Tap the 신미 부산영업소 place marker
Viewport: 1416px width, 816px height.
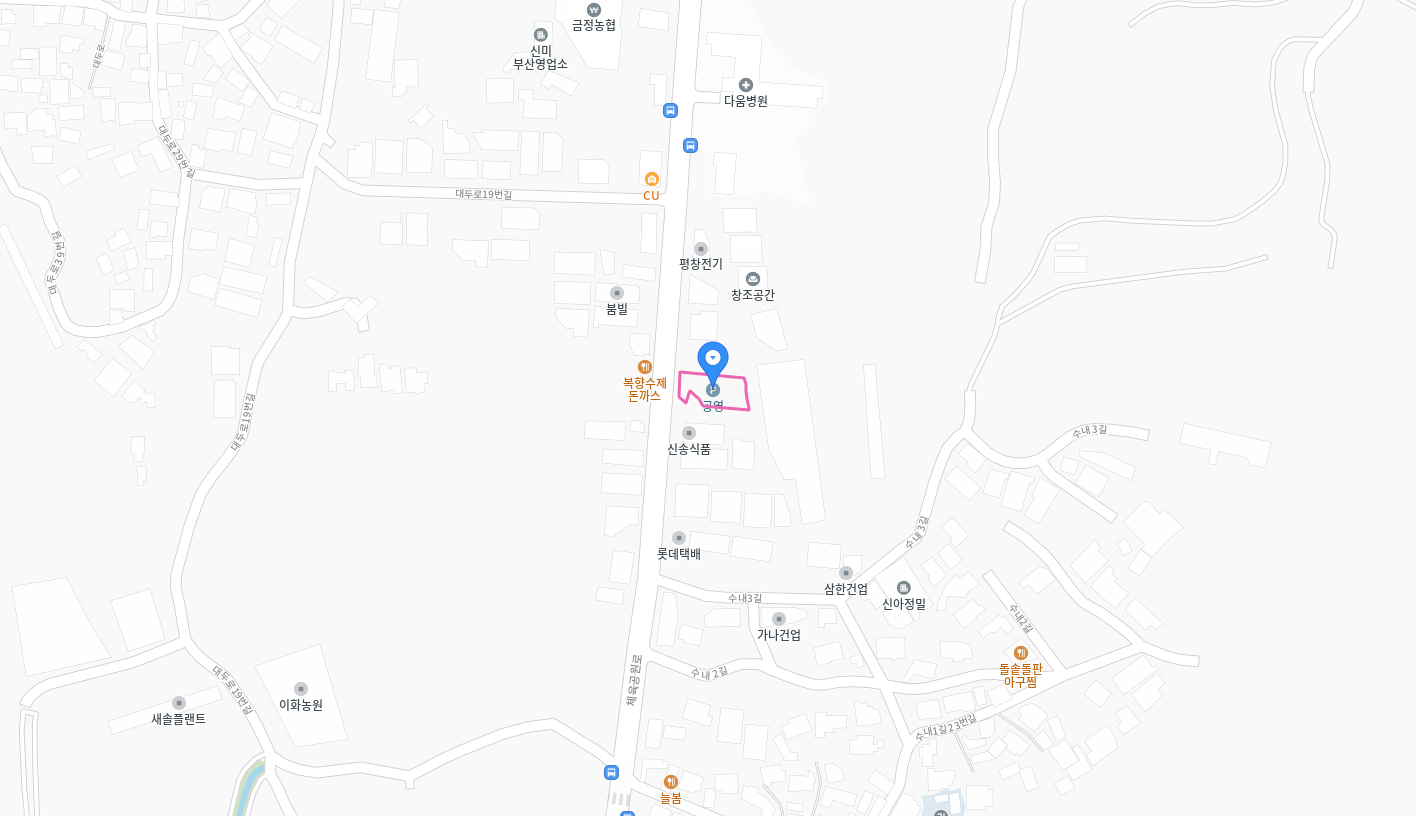[x=540, y=35]
